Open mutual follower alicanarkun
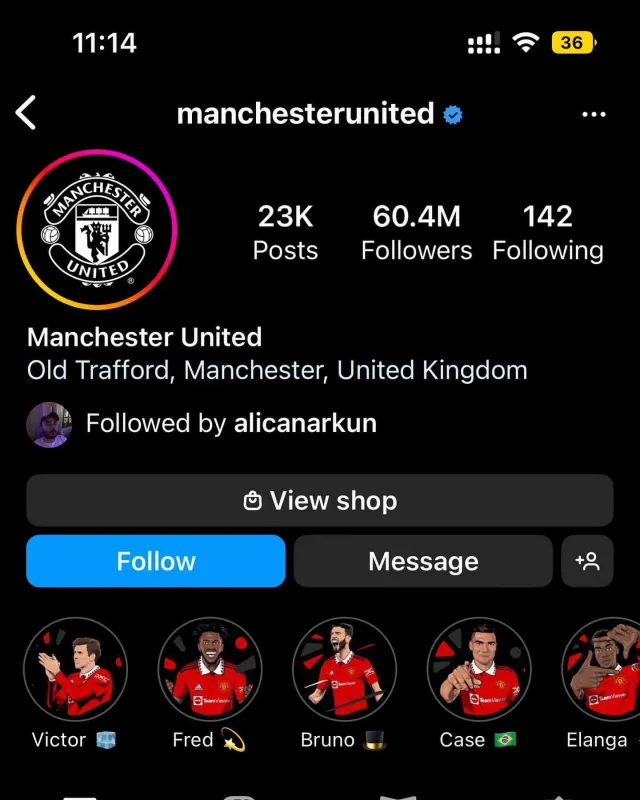The image size is (640, 800). point(305,423)
